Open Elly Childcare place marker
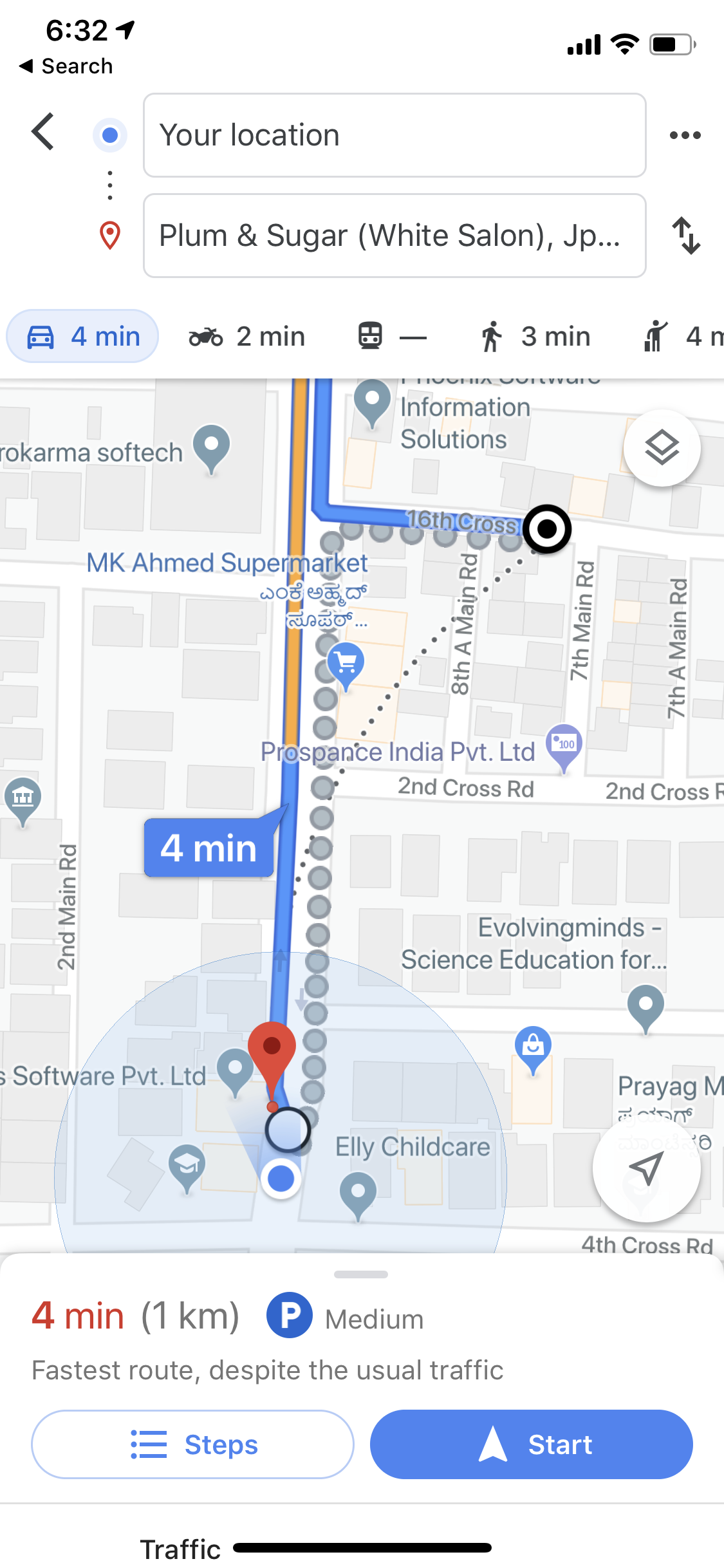 point(358,1191)
